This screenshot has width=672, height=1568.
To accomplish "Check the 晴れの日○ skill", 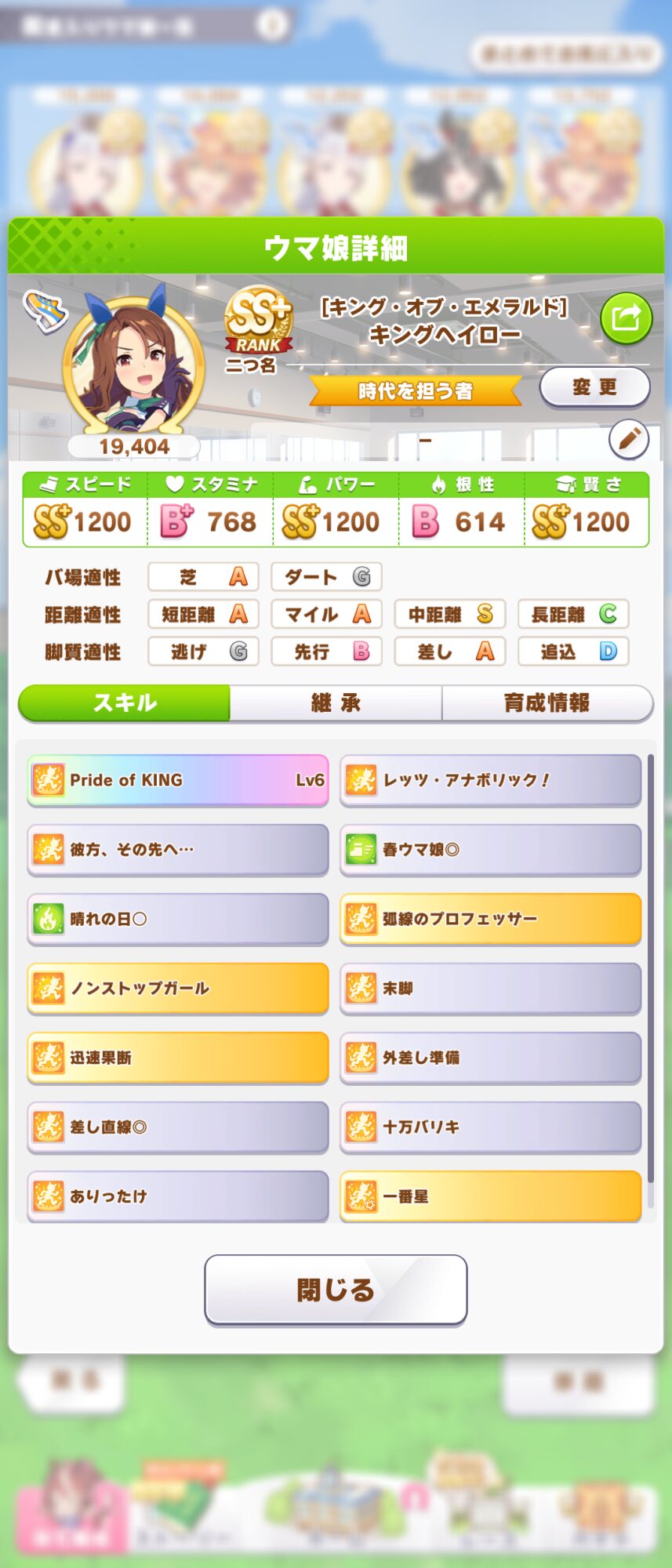I will (x=178, y=919).
